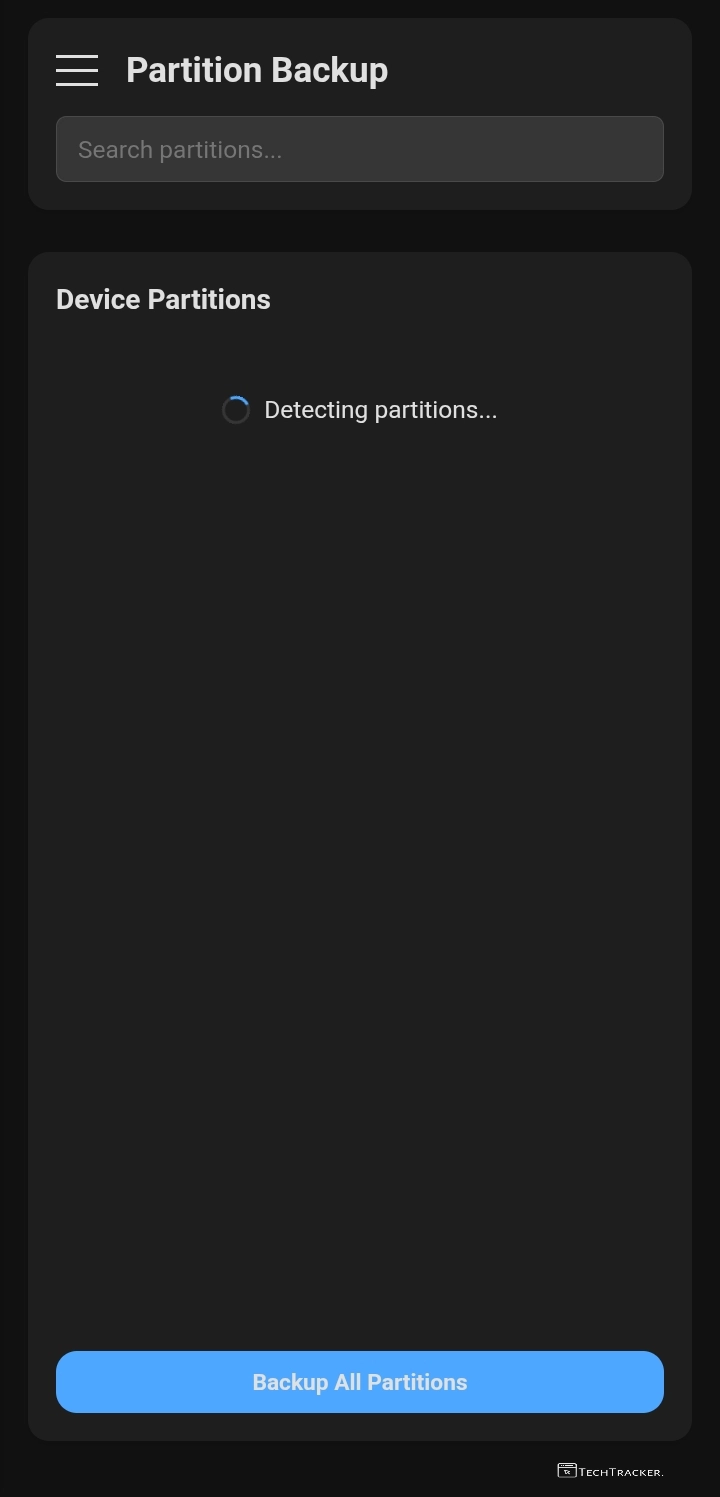The height and width of the screenshot is (1497, 720).
Task: Click the Backup All Partitions button
Action: click(360, 1382)
